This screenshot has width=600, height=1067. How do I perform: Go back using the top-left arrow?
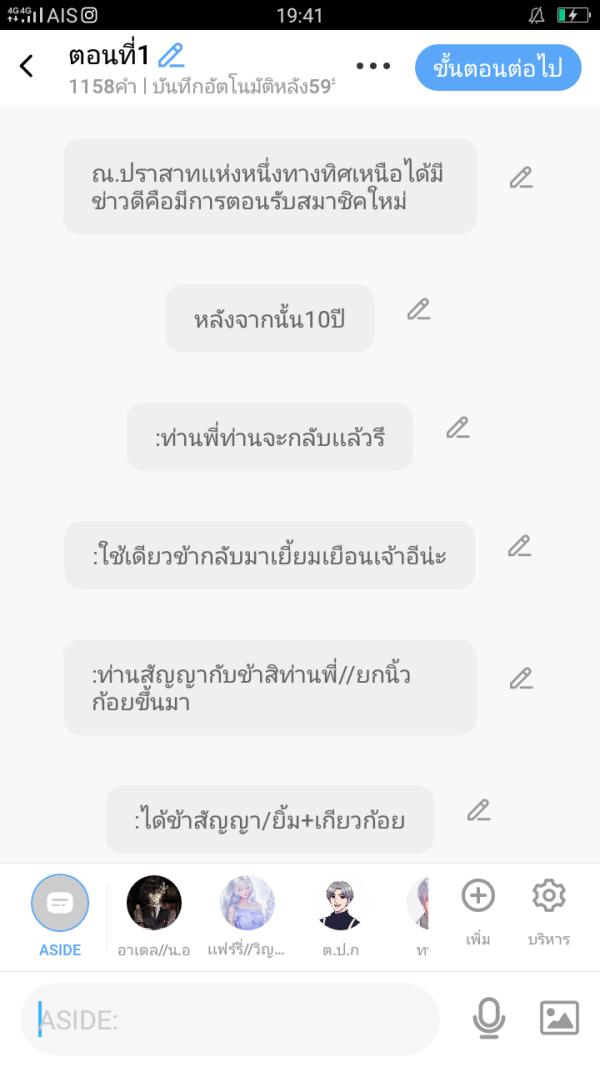(x=27, y=67)
